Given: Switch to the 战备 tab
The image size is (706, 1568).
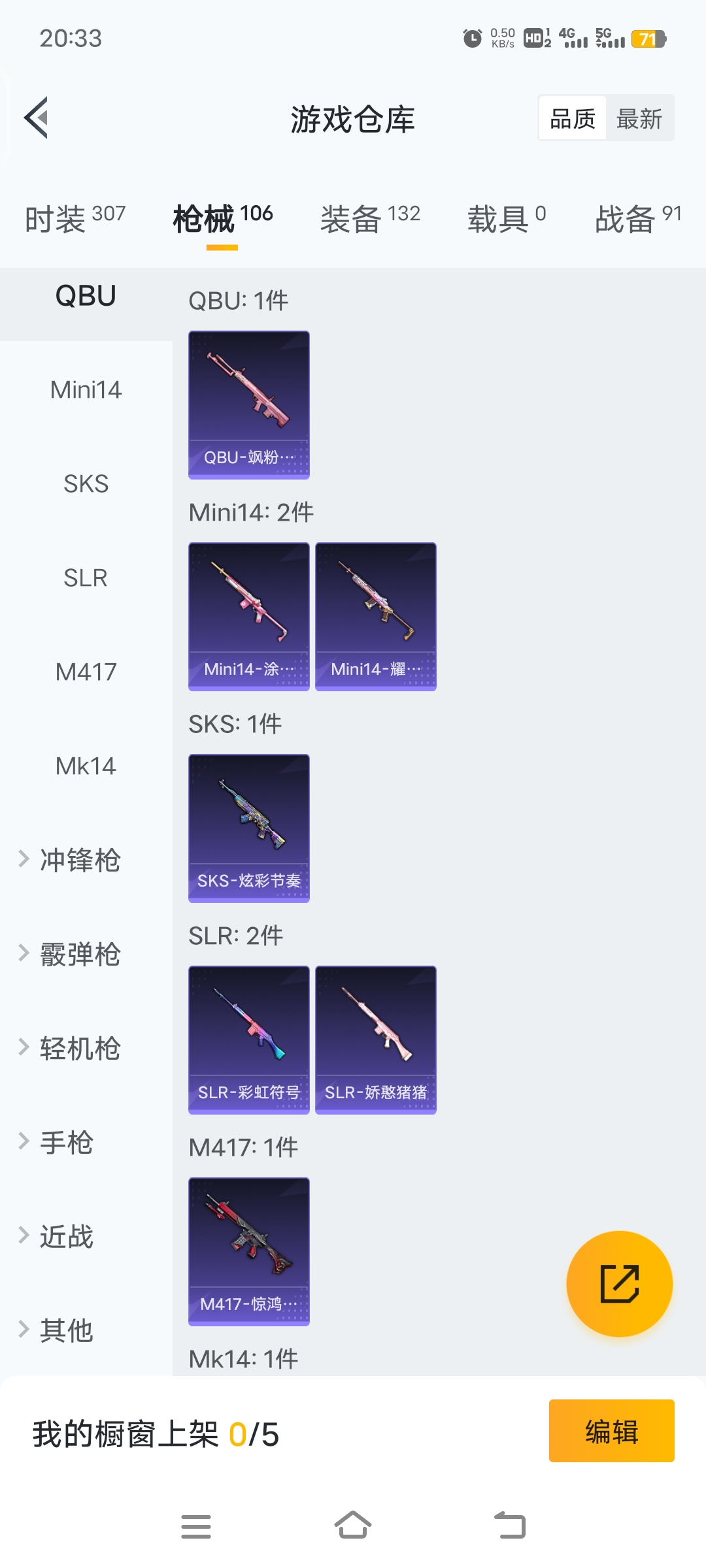Looking at the screenshot, I should click(637, 219).
